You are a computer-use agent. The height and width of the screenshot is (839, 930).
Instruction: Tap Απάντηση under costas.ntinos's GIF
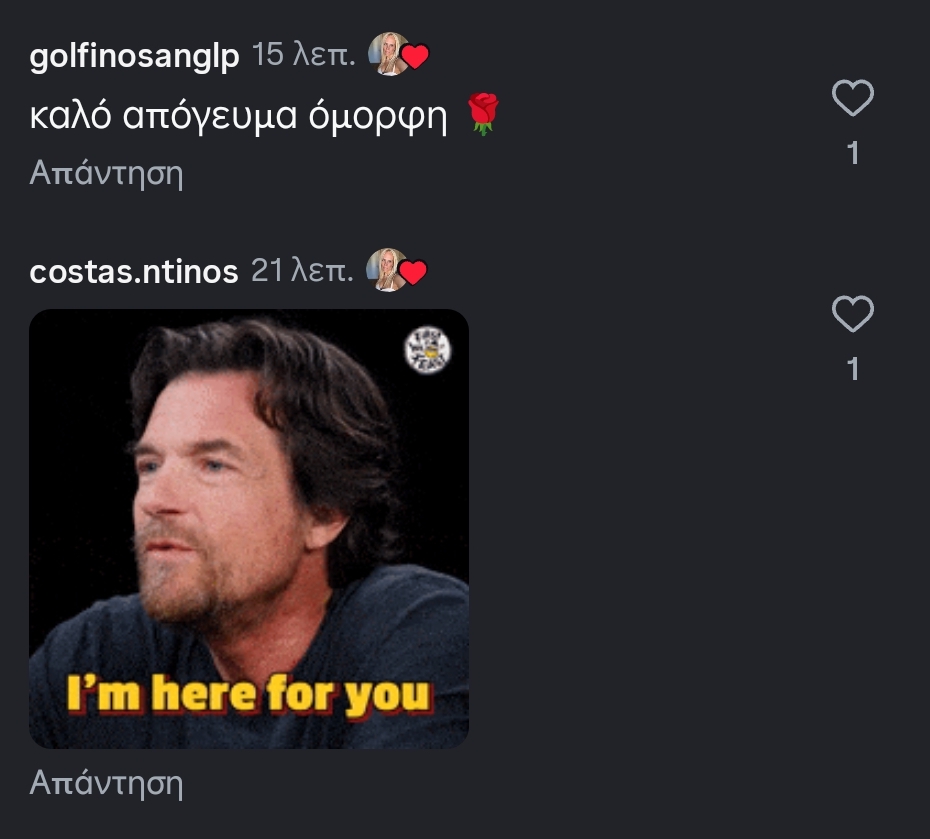point(106,782)
